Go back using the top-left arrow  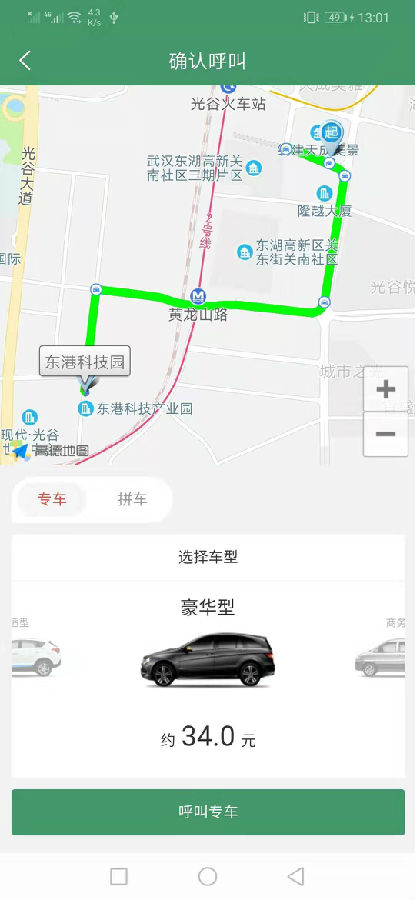25,60
